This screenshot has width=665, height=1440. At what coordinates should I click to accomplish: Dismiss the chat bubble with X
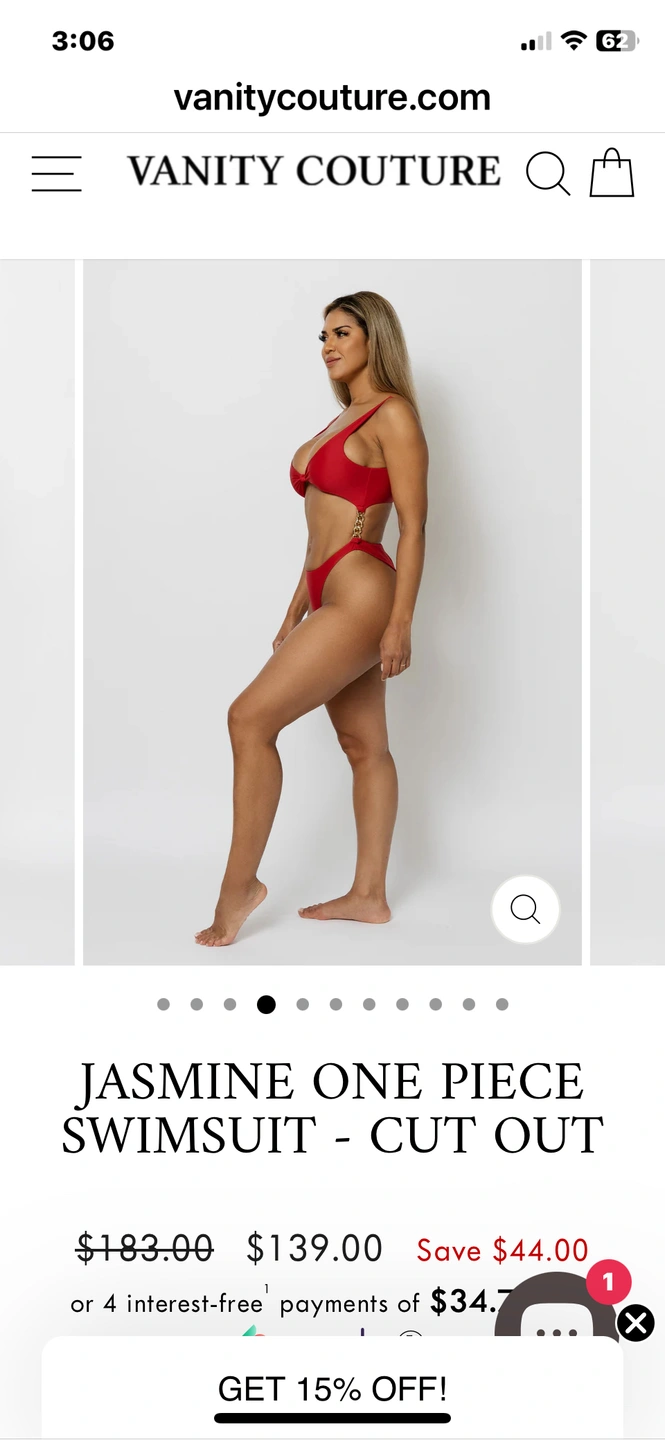pyautogui.click(x=635, y=1323)
